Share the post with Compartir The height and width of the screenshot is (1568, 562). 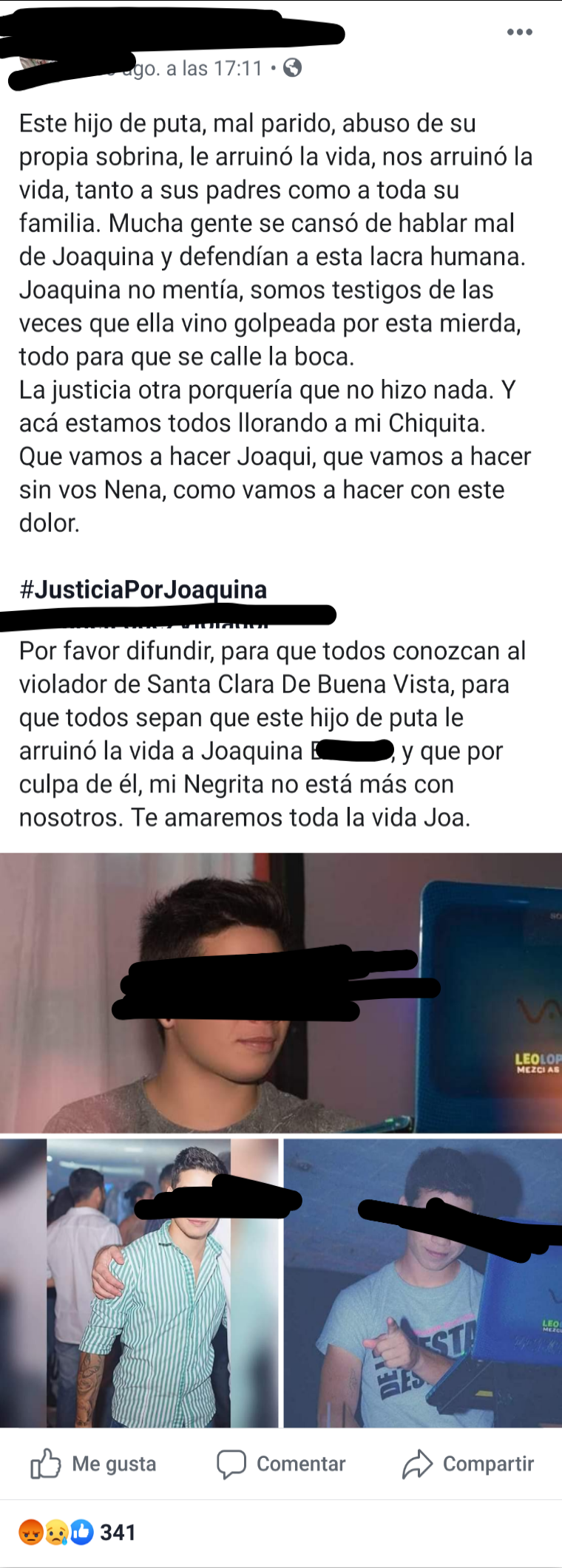468,1463
